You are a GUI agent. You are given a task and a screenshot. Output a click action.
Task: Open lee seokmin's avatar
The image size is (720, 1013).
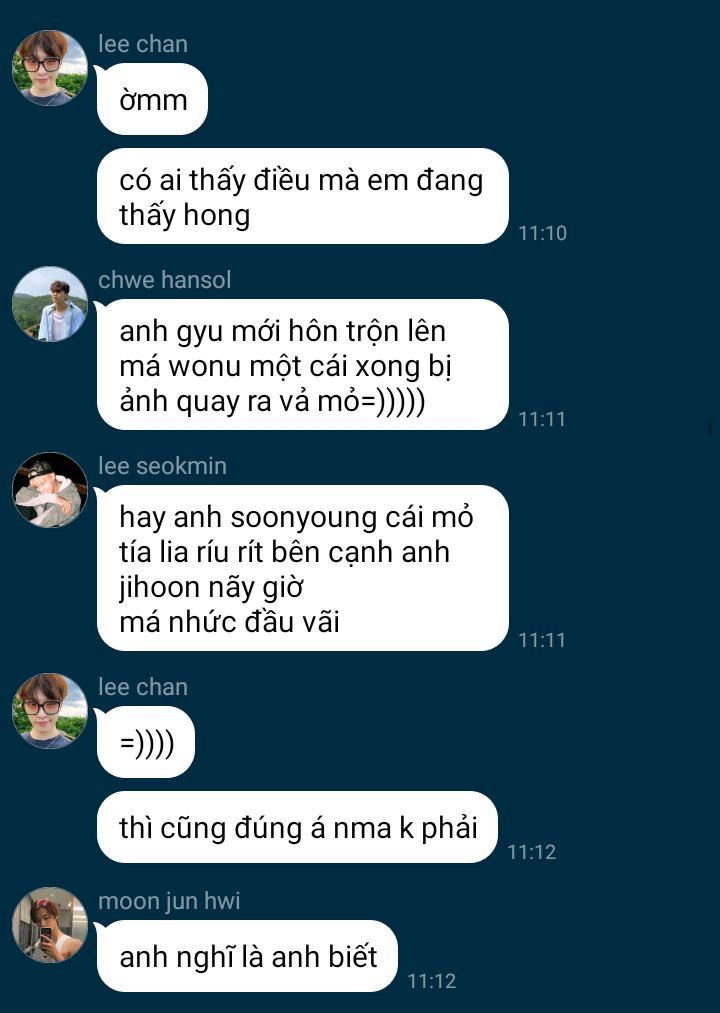pyautogui.click(x=49, y=490)
